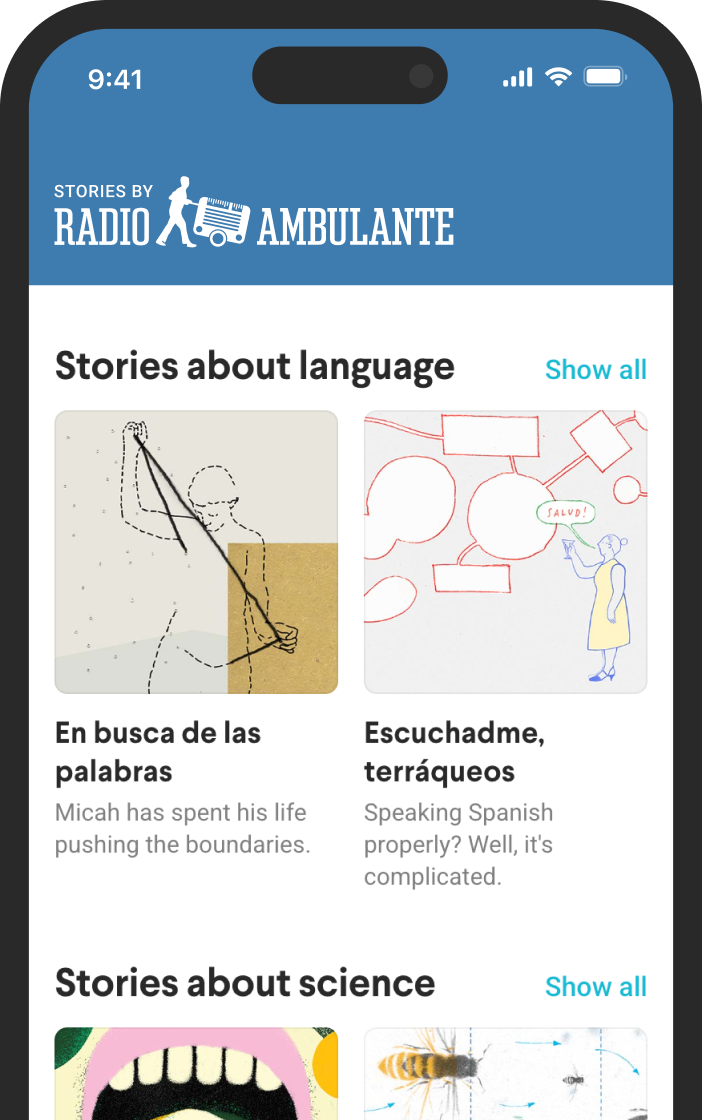Open the Escuchadme, terráqueos story
This screenshot has height=1120, width=702.
click(505, 552)
